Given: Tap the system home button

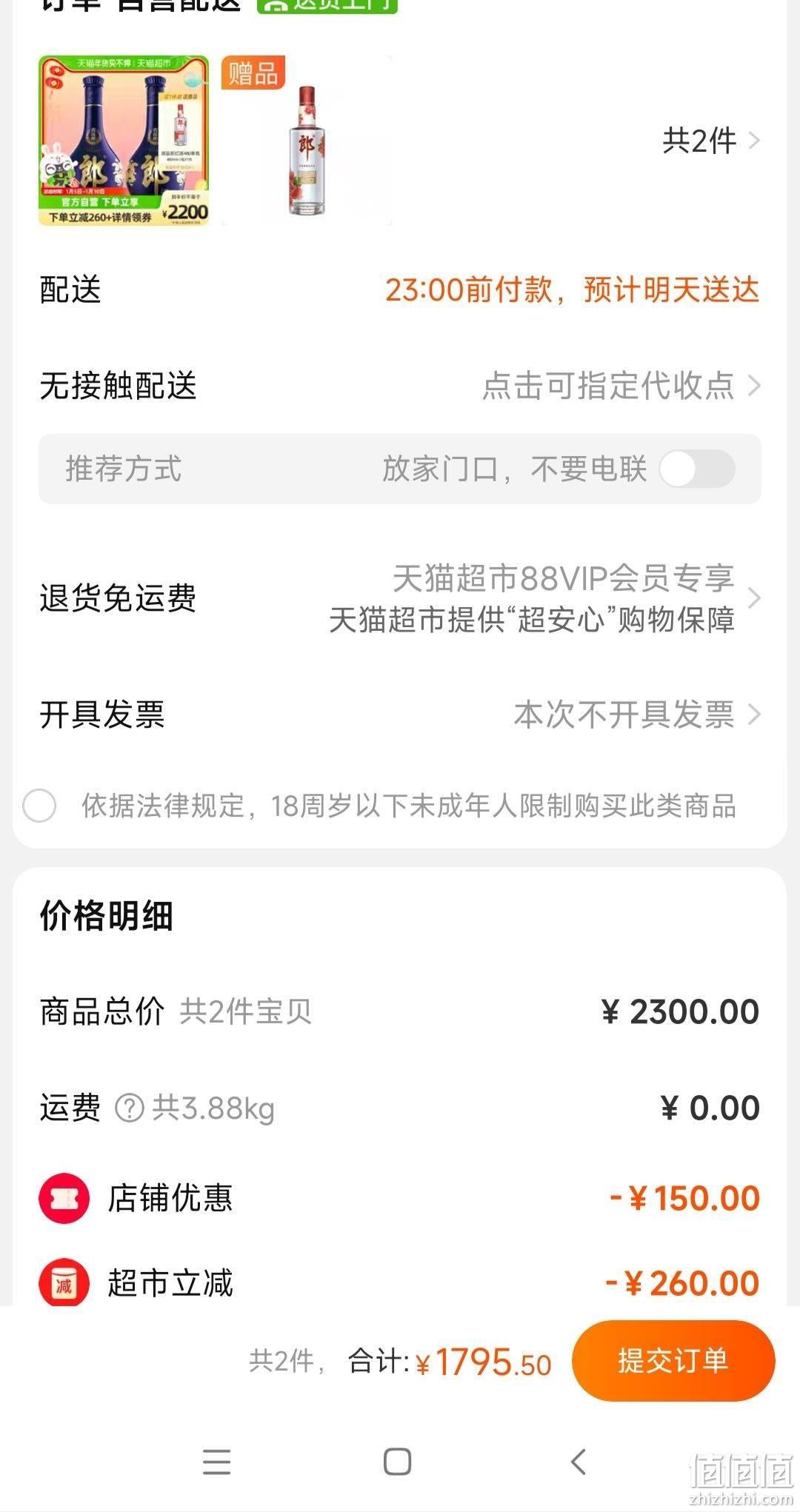Looking at the screenshot, I should click(x=398, y=1462).
